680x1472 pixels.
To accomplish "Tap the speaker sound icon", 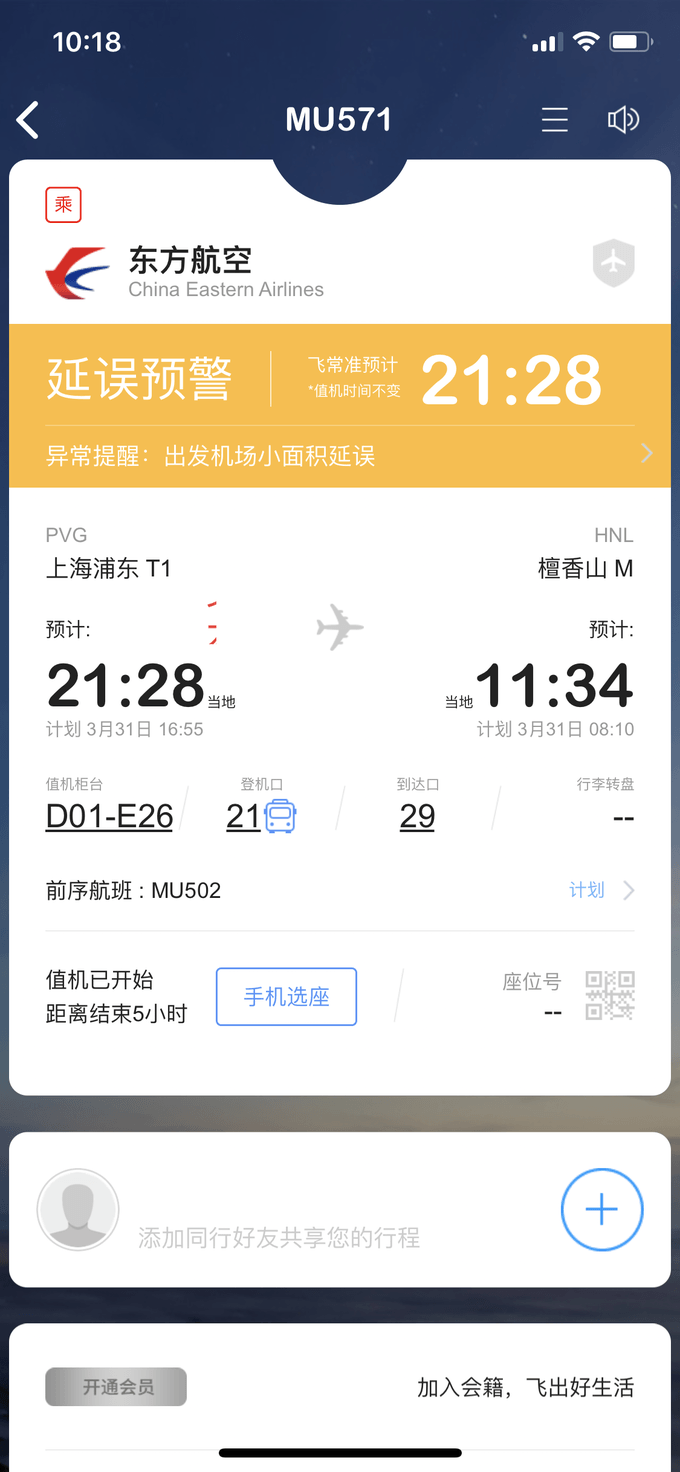I will coord(623,121).
